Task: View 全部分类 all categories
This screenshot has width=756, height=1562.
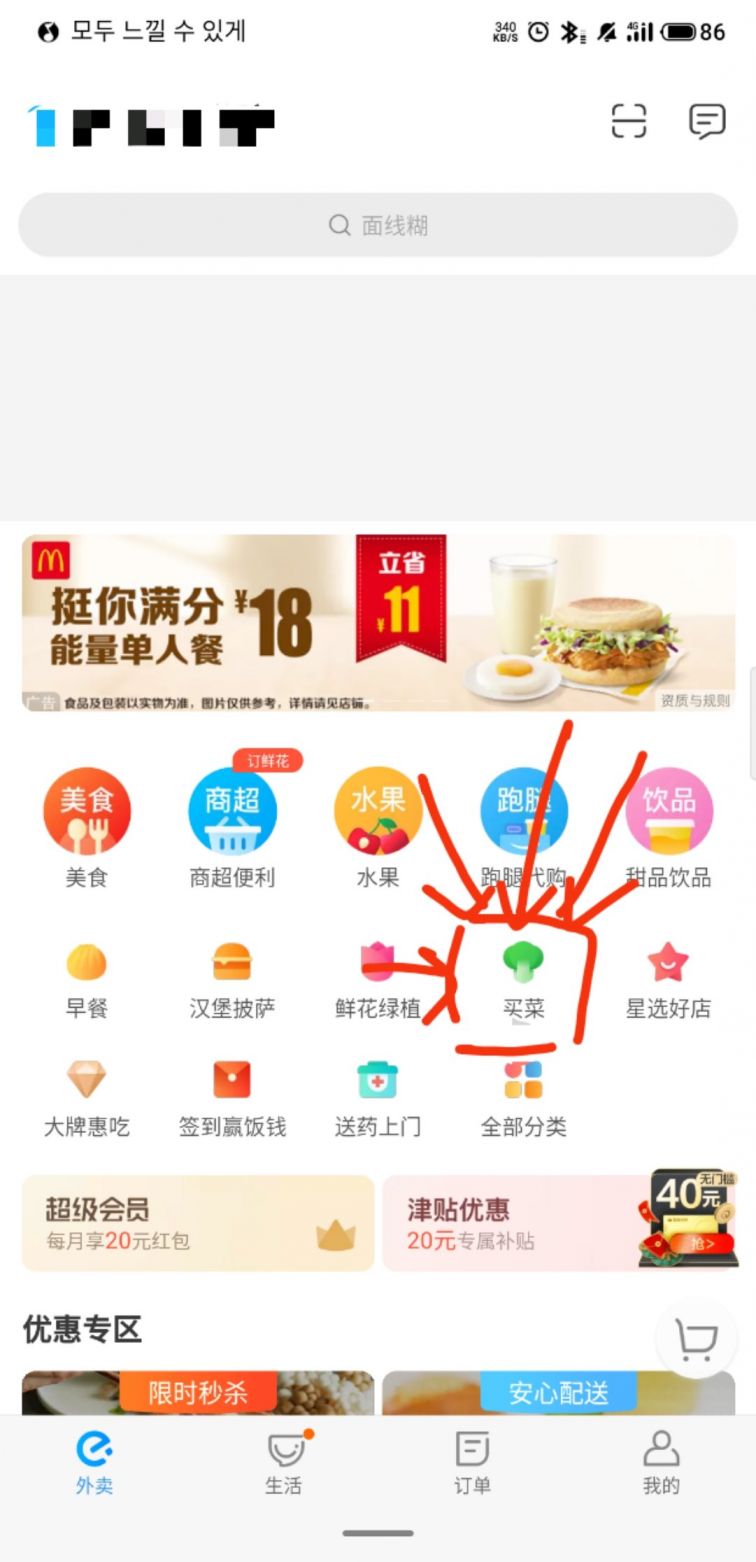Action: pyautogui.click(x=523, y=1098)
